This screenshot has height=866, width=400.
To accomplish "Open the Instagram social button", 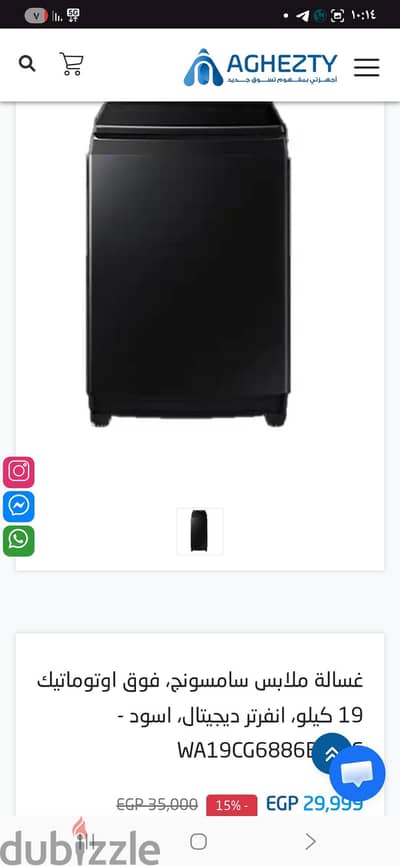I will click(19, 472).
